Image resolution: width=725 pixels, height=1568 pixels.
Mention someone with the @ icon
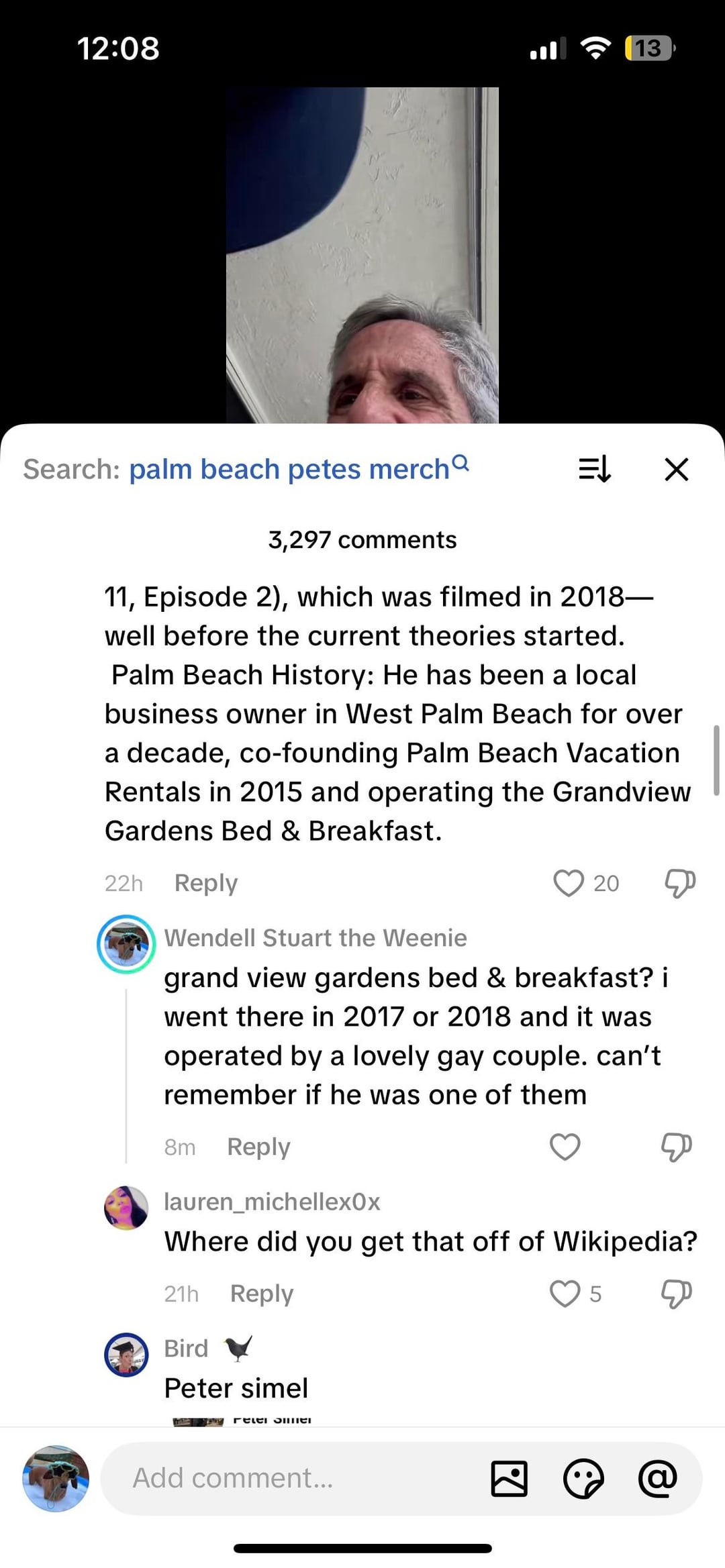pyautogui.click(x=657, y=1478)
